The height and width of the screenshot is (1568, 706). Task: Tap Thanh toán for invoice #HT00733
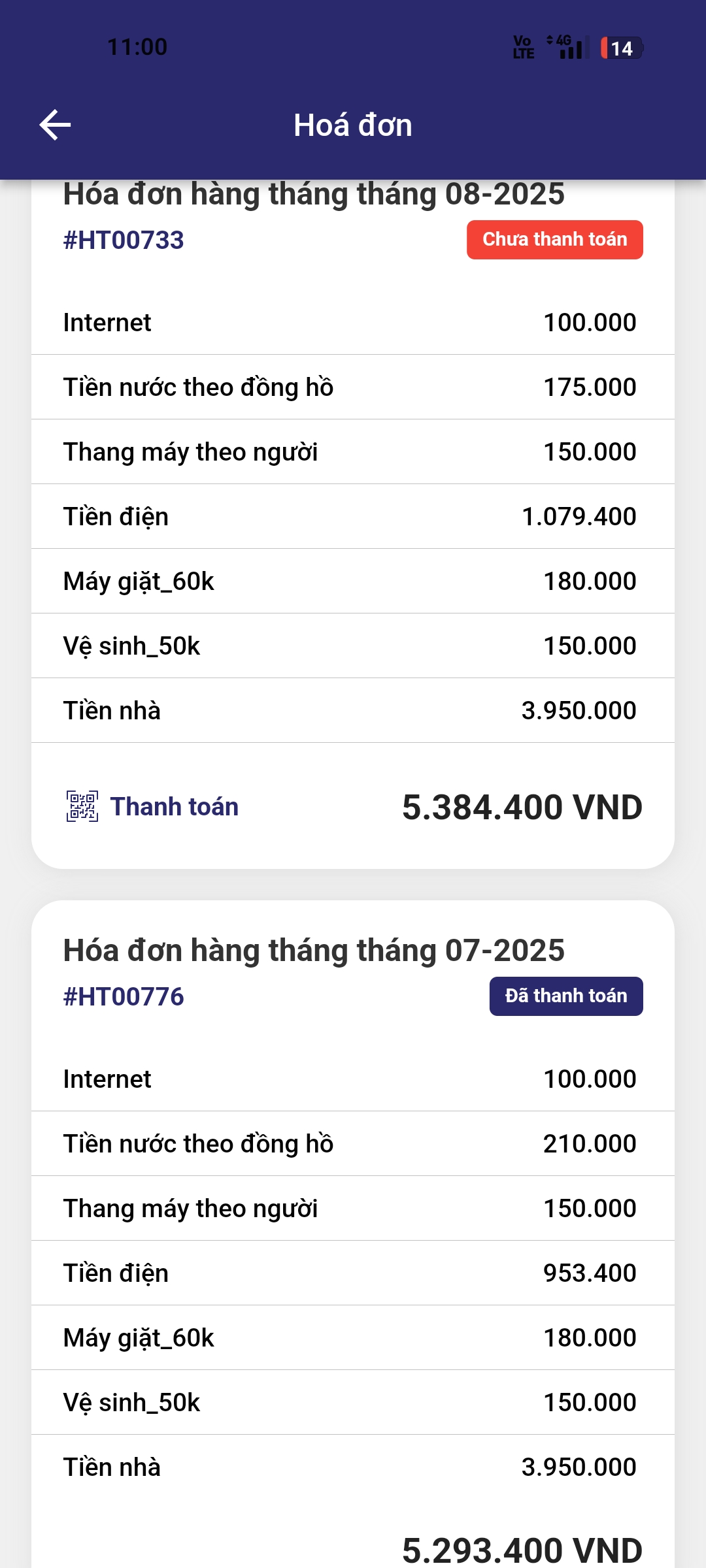154,807
